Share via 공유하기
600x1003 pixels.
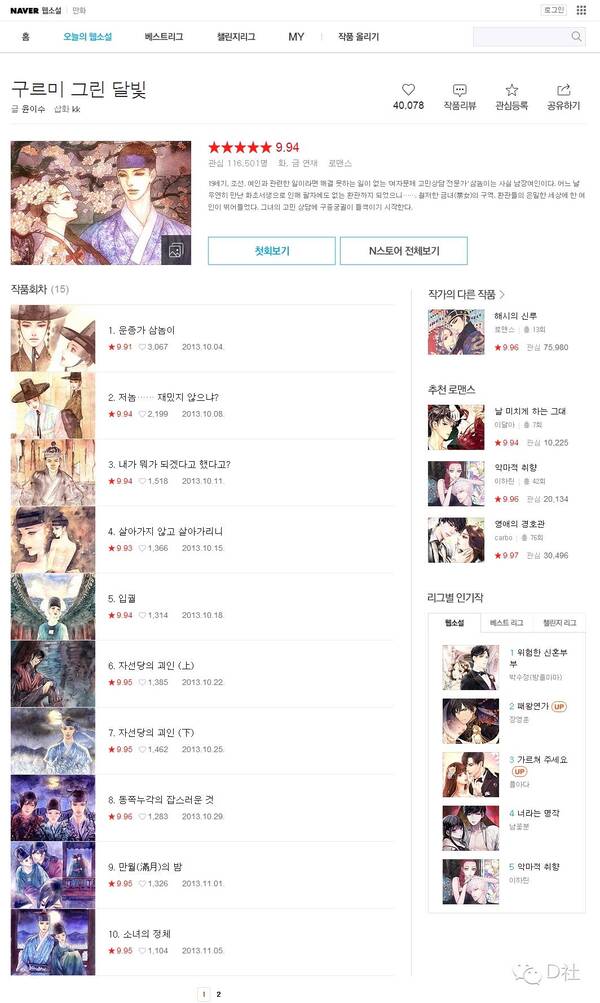coord(563,97)
